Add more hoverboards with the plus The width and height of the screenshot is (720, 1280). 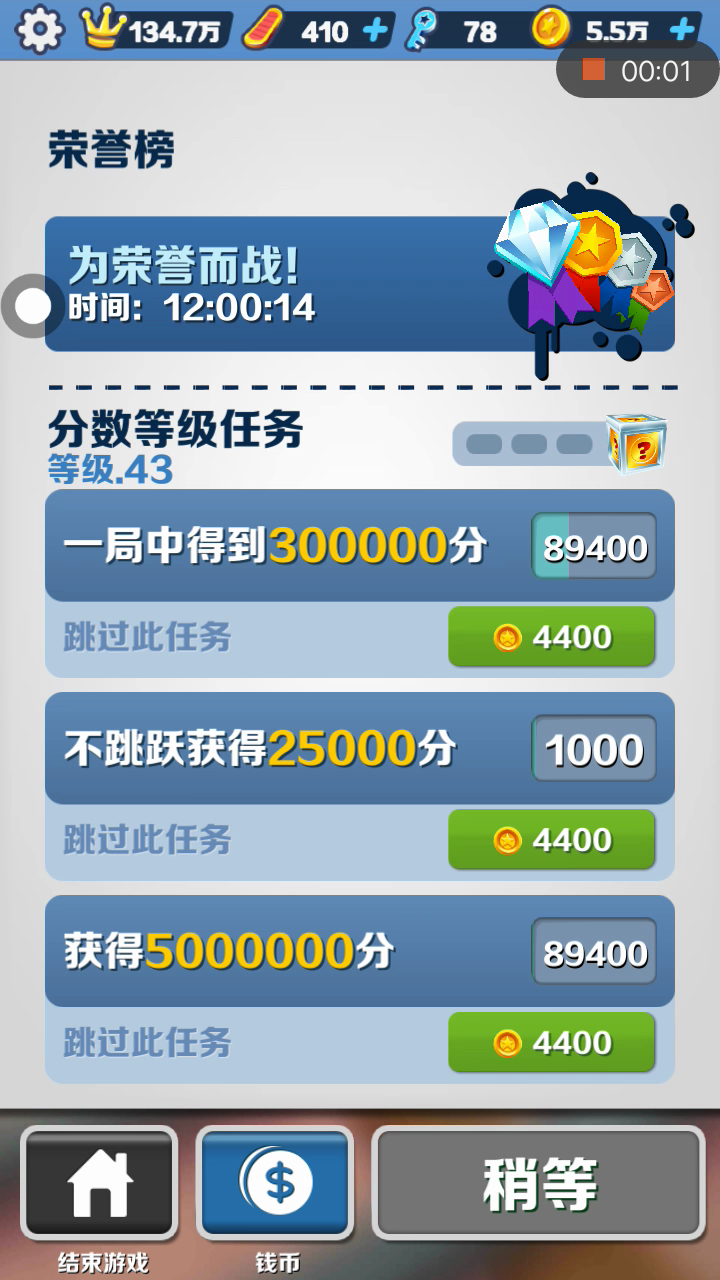(375, 31)
